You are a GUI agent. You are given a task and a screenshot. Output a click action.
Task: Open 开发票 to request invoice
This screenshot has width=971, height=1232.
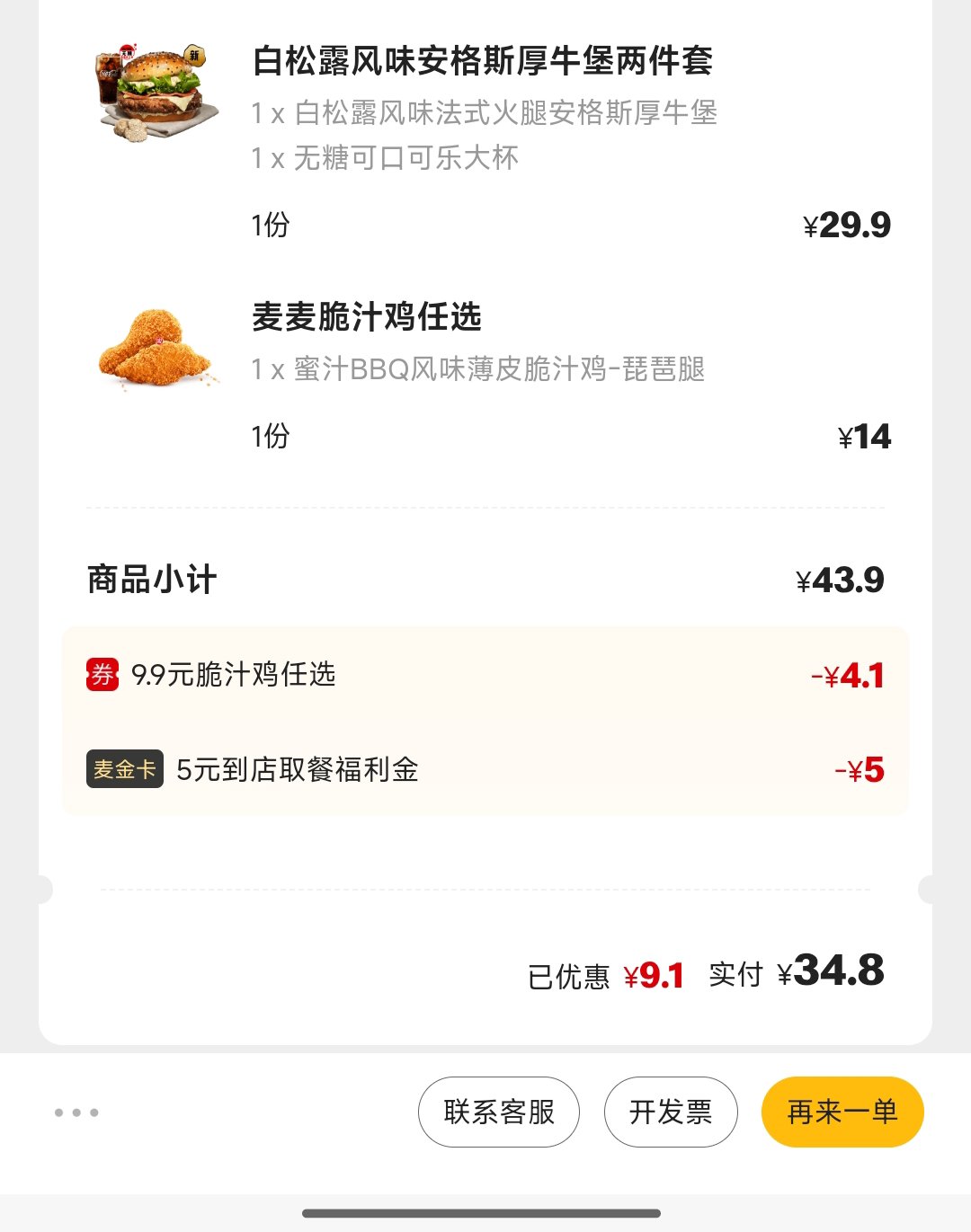pos(671,1112)
